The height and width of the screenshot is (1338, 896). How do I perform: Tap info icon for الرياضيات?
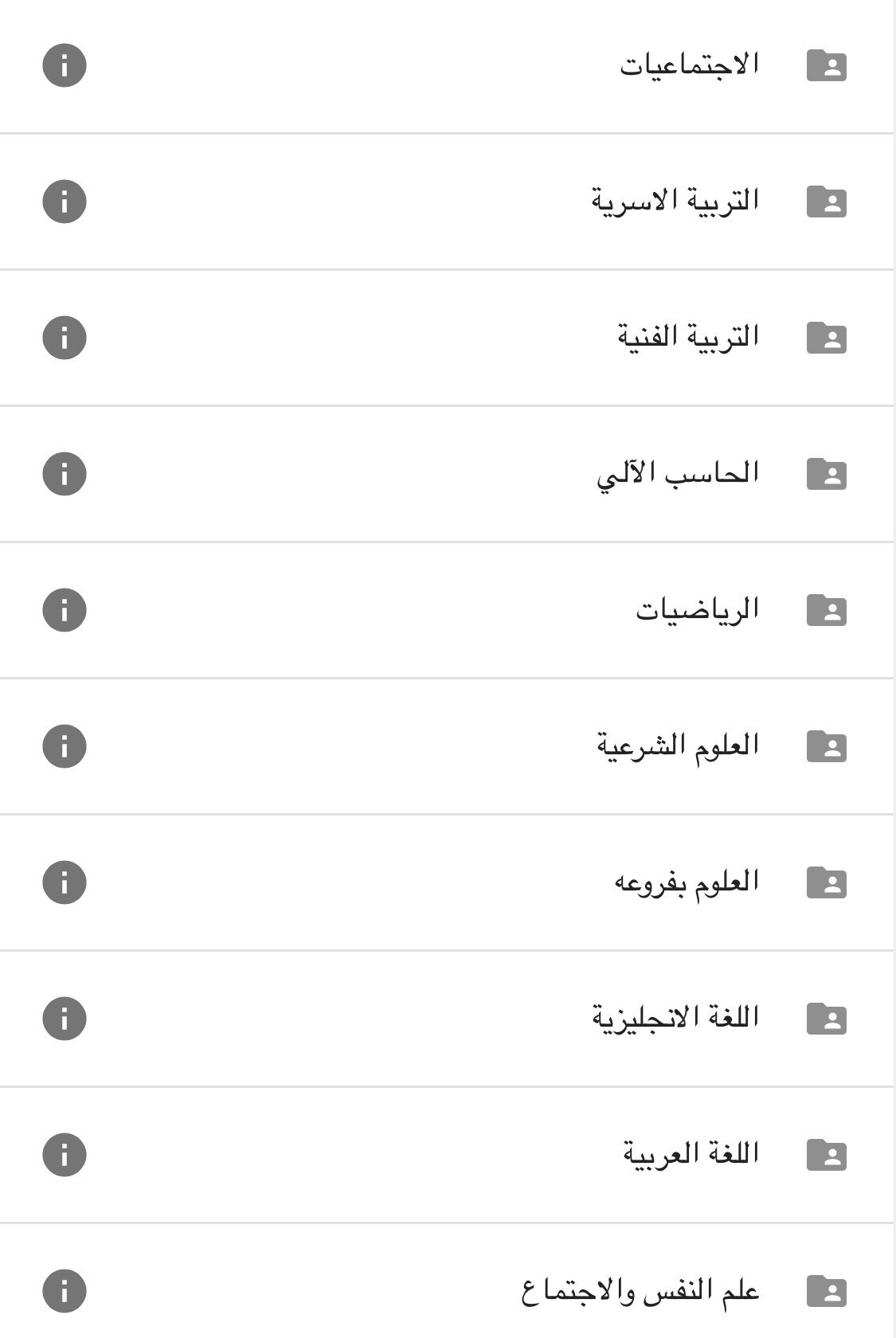(65, 610)
